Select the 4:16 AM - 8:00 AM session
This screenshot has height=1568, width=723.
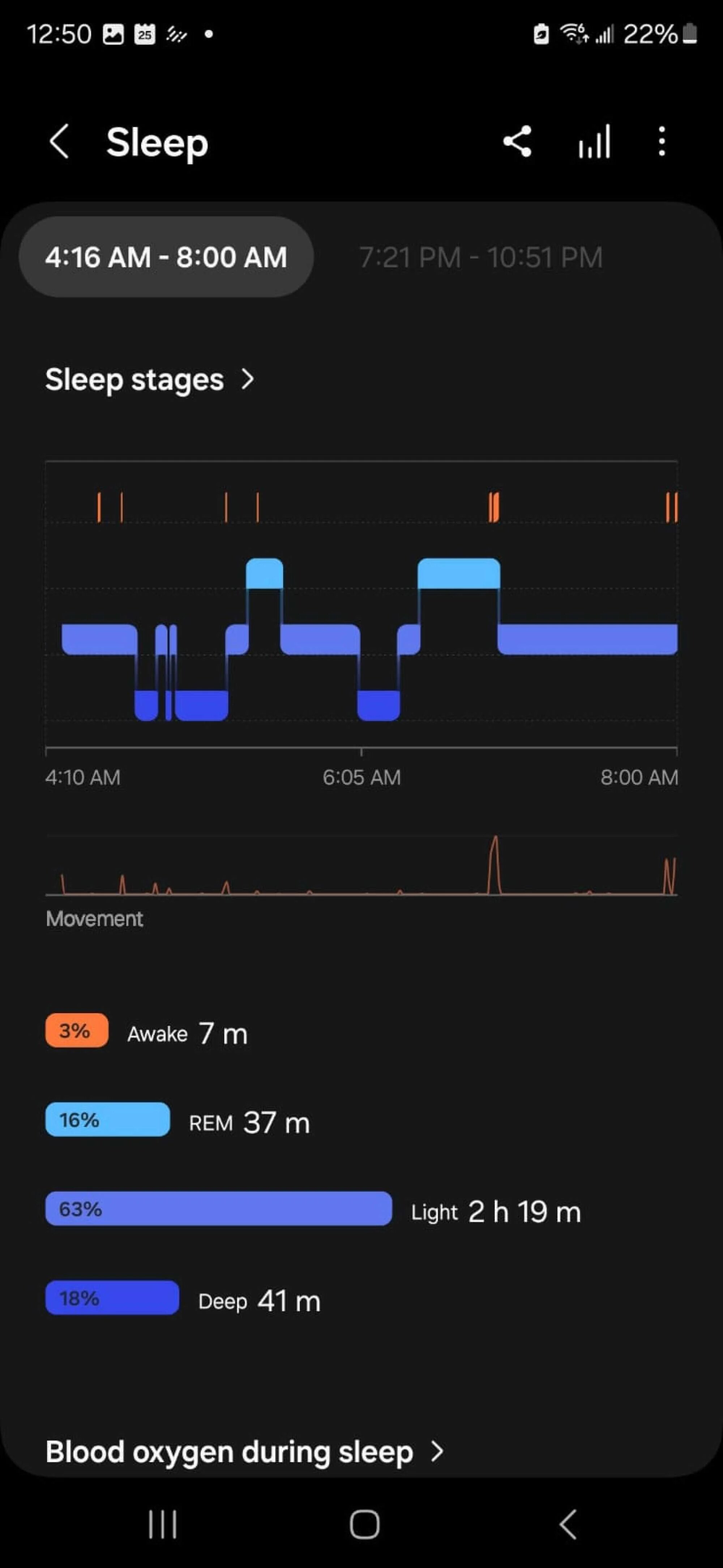166,257
